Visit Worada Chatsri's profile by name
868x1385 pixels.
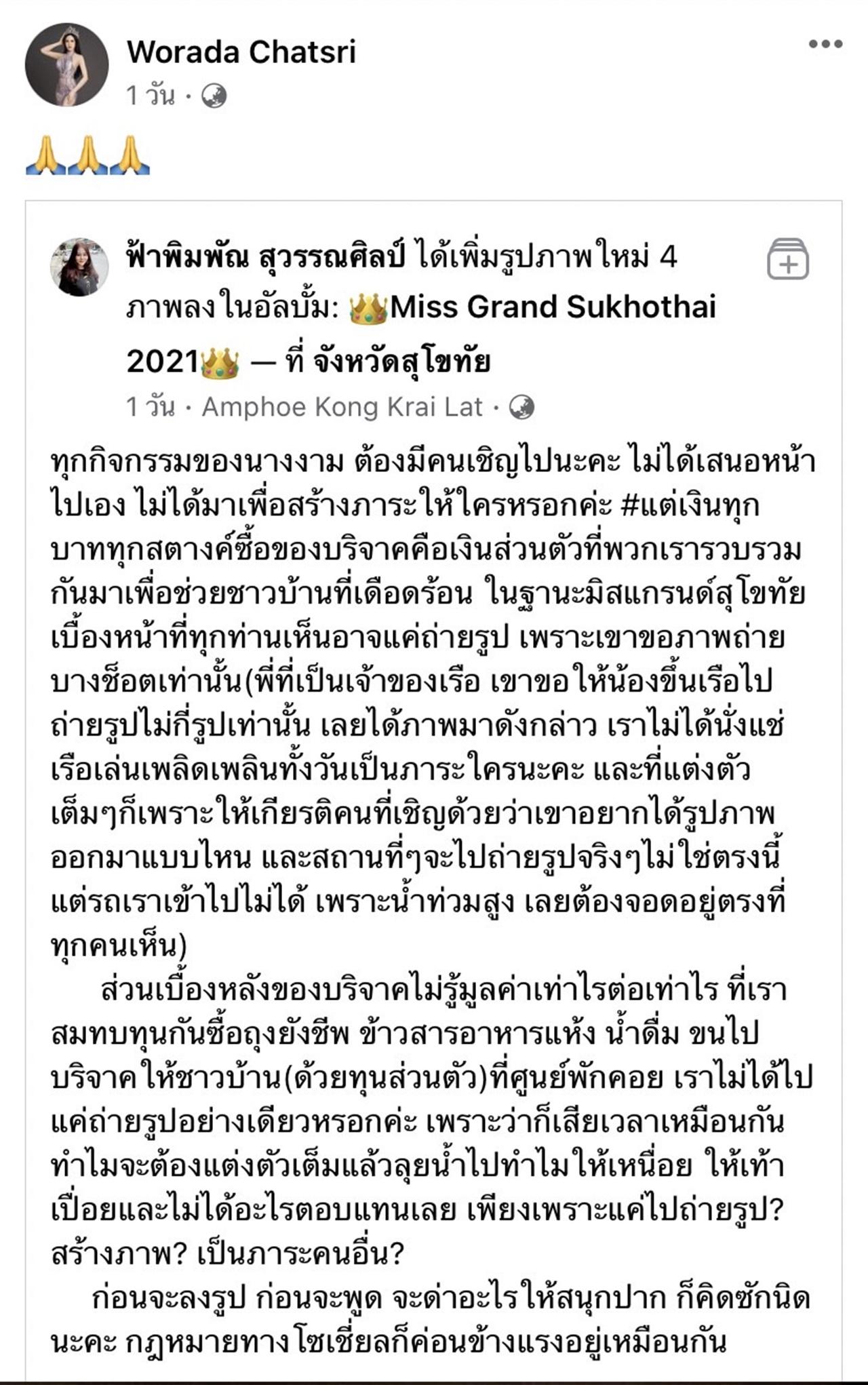pyautogui.click(x=241, y=52)
